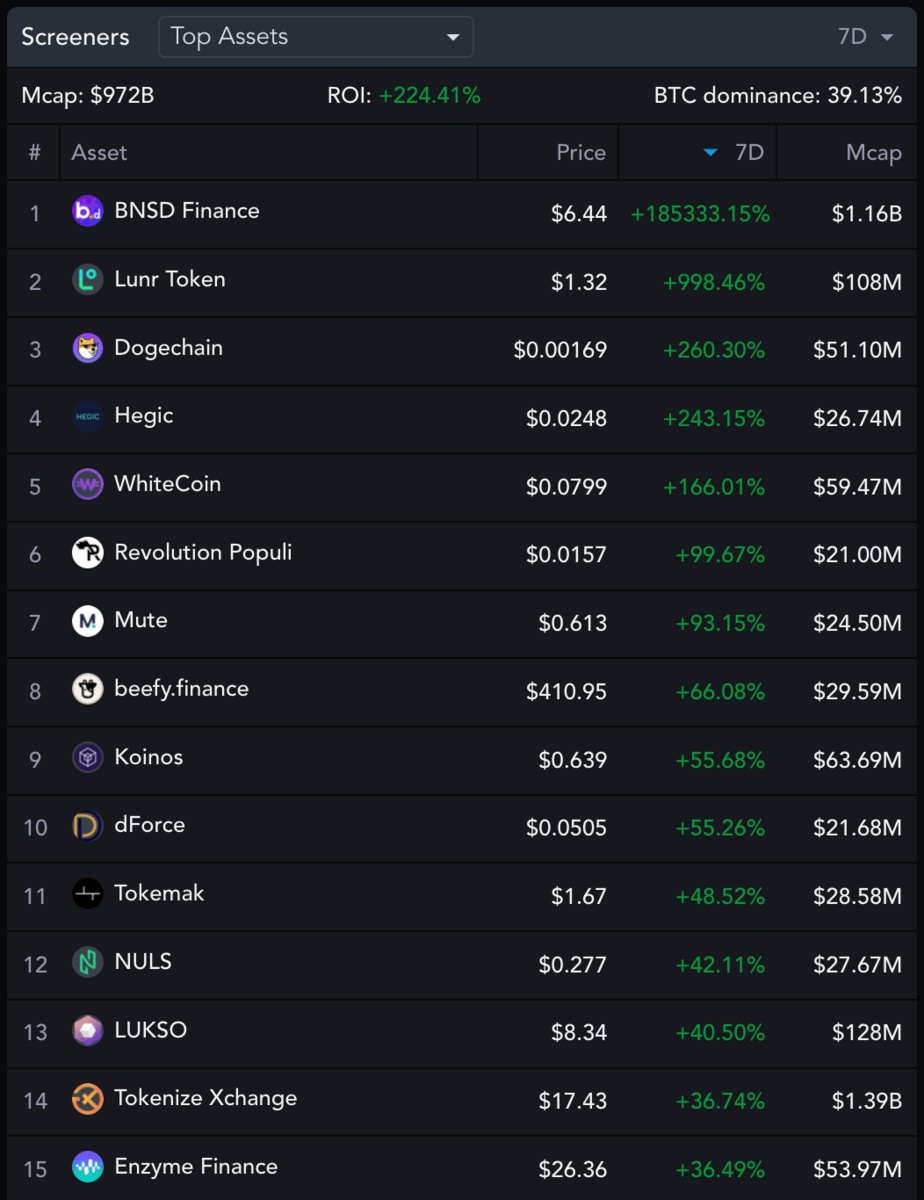924x1200 pixels.
Task: Sort by the Price column
Action: (x=580, y=153)
